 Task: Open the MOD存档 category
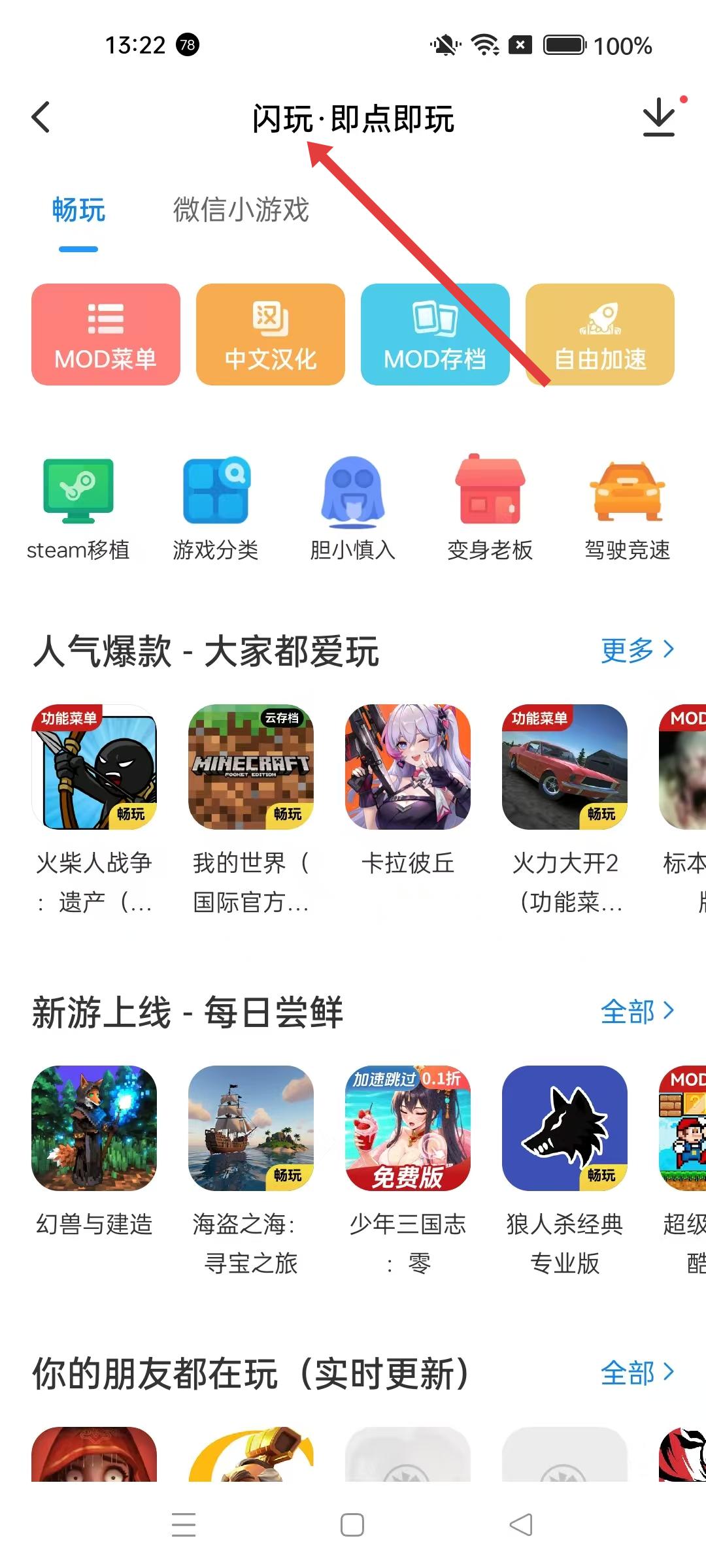(435, 335)
